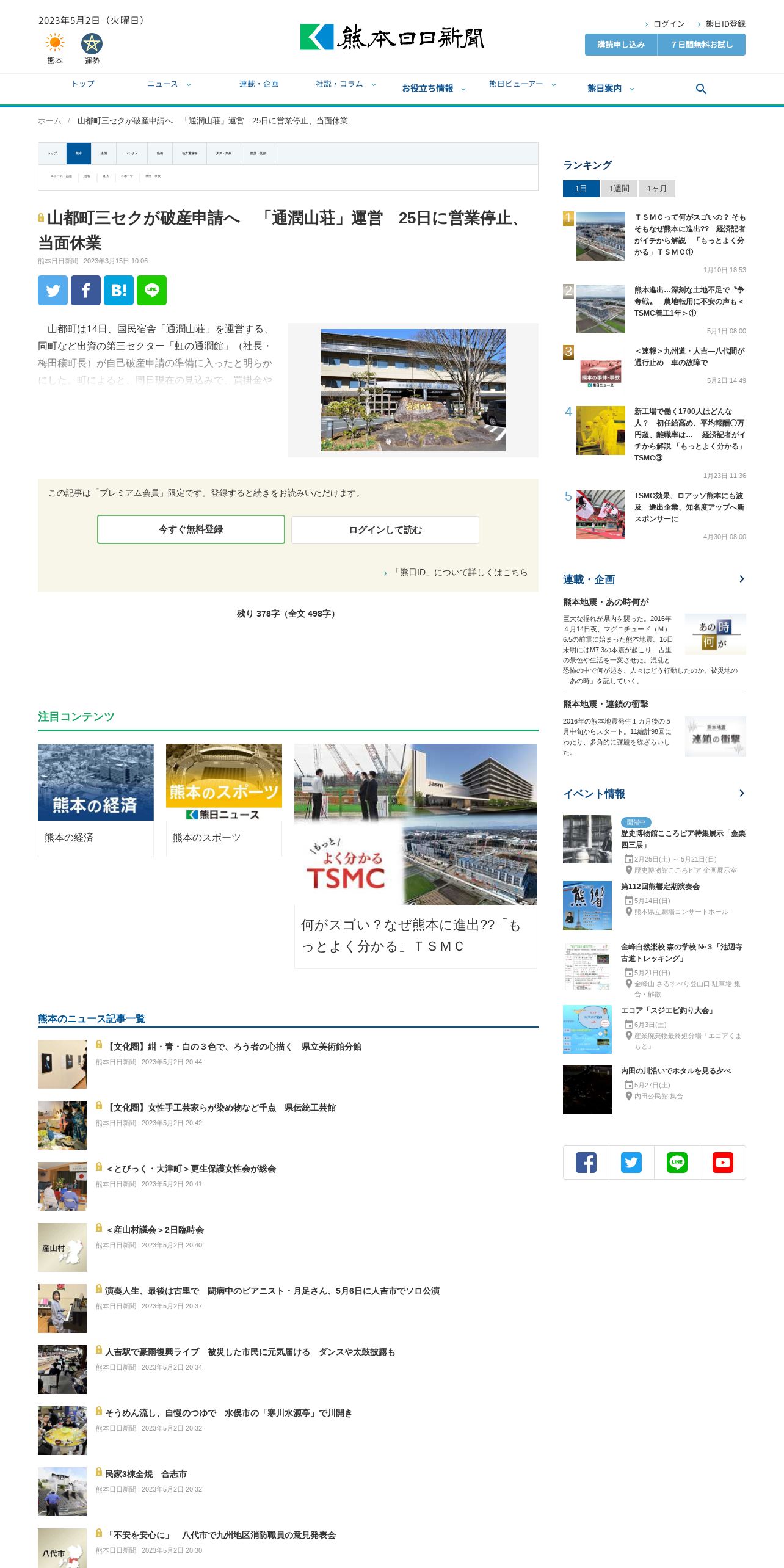Share article via LINE button
Image resolution: width=784 pixels, height=1568 pixels.
(151, 290)
